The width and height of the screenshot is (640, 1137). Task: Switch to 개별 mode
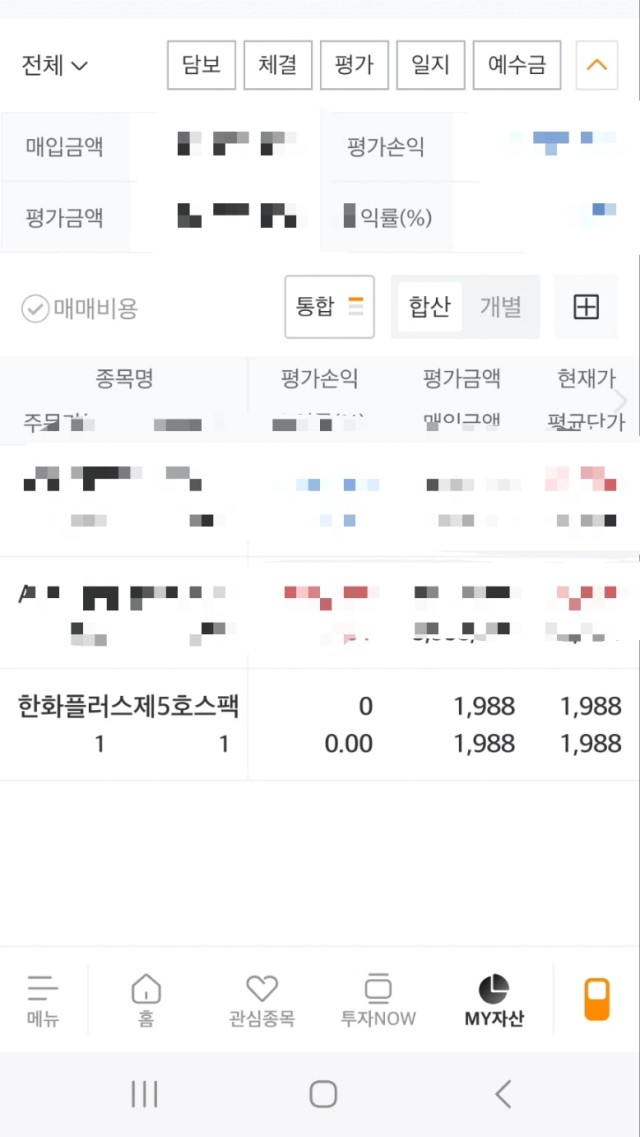[x=500, y=307]
